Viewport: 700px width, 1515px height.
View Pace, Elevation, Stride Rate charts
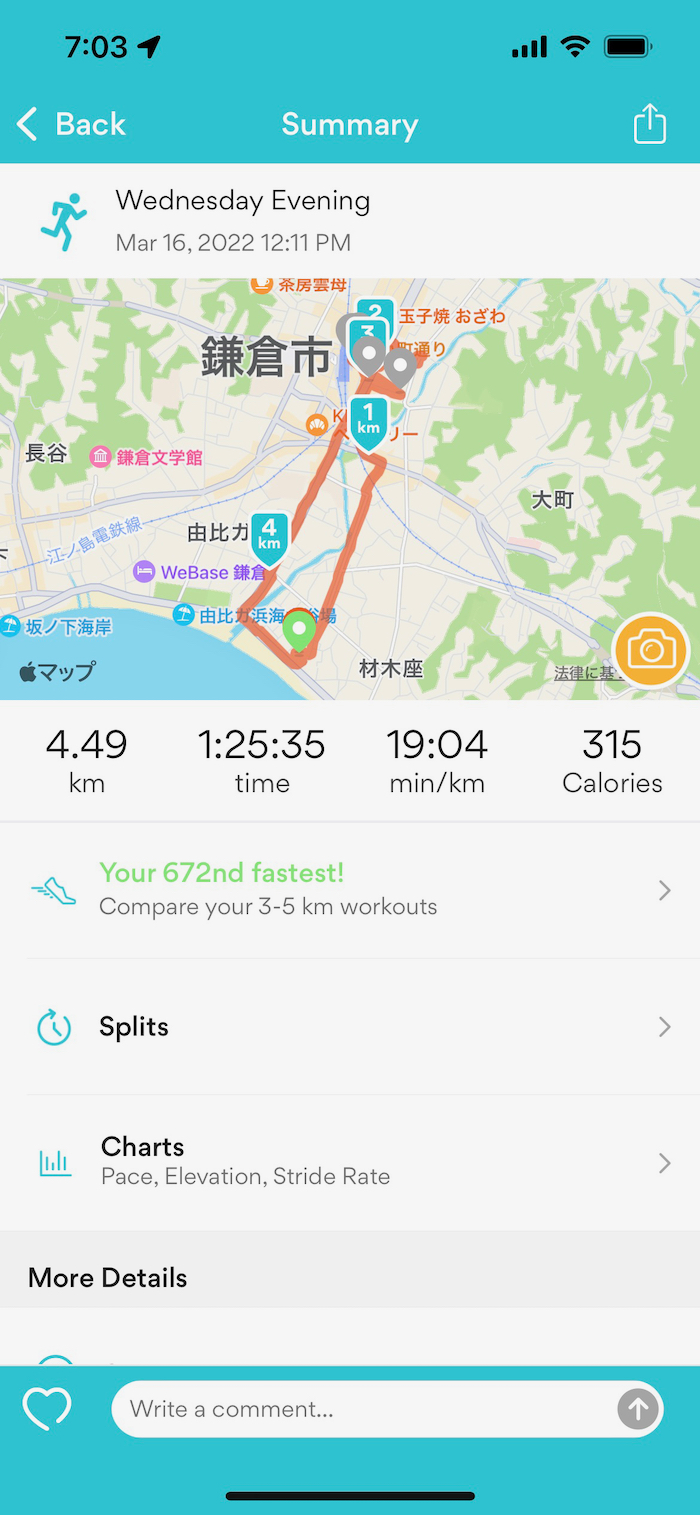[350, 1162]
